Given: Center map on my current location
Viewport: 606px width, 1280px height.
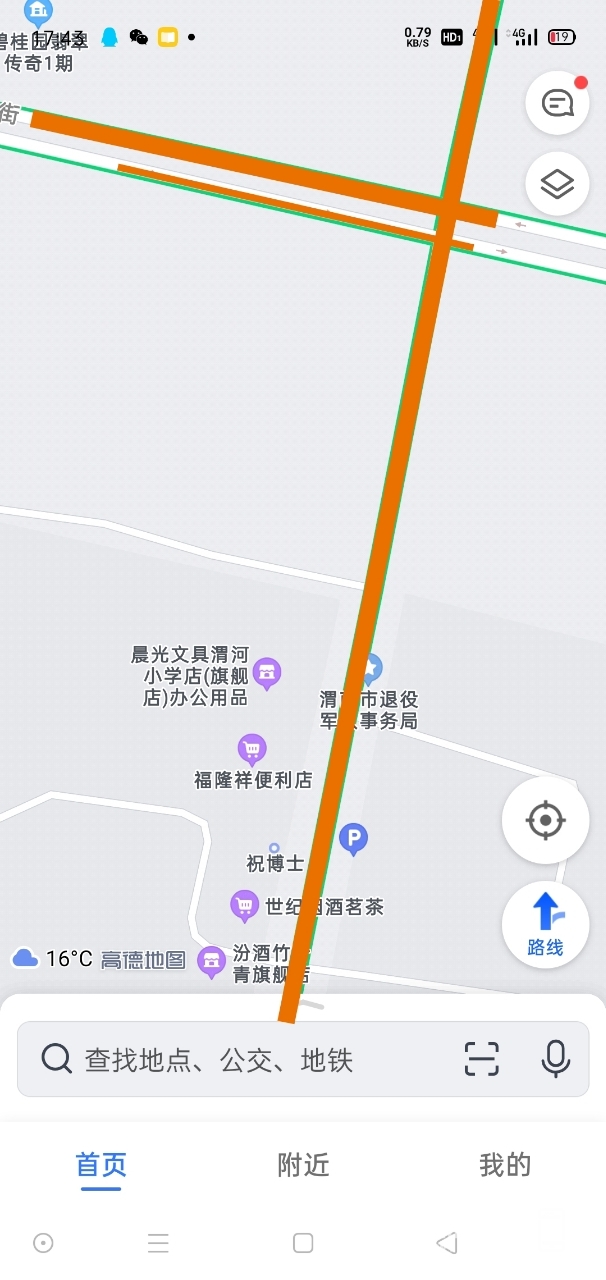Looking at the screenshot, I should (x=545, y=820).
